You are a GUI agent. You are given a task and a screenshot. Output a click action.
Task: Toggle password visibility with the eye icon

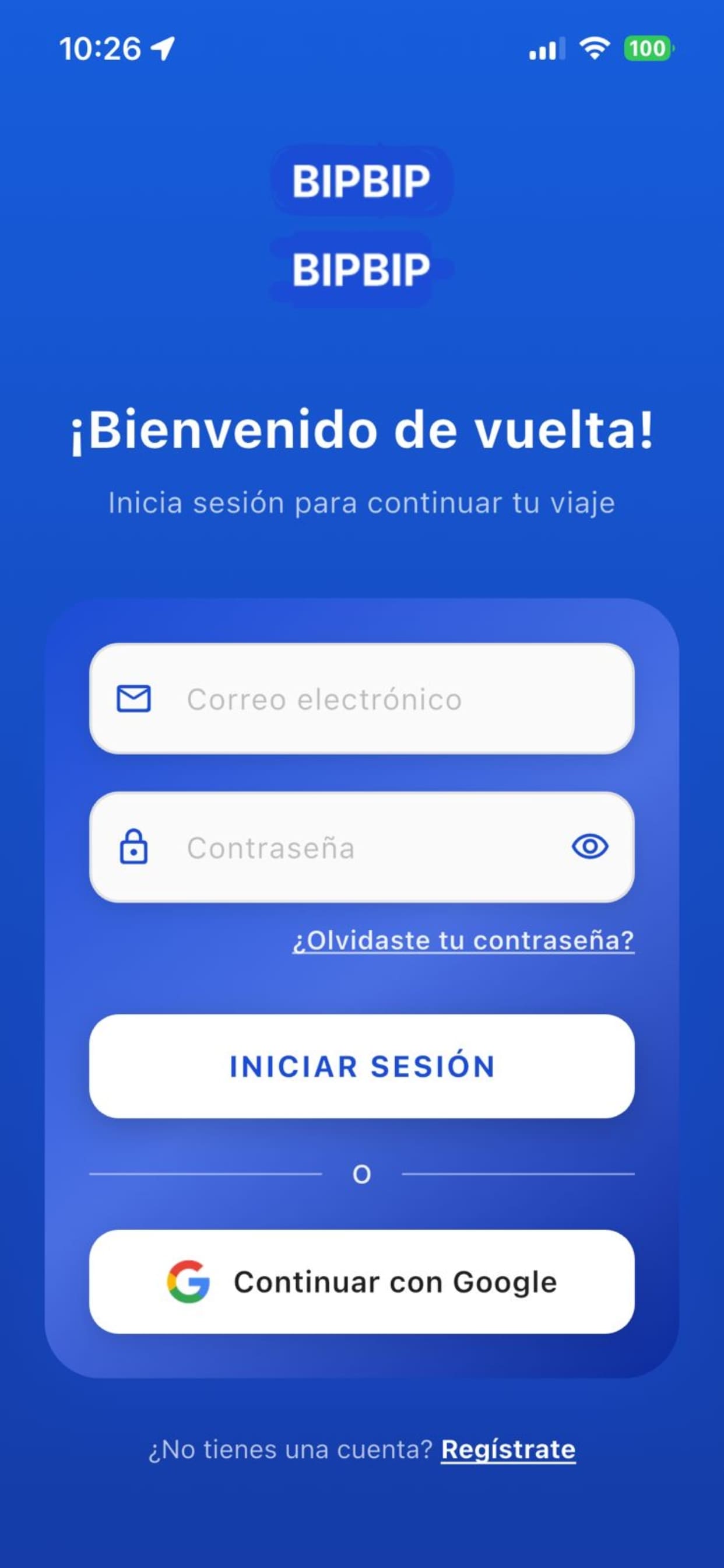click(589, 845)
